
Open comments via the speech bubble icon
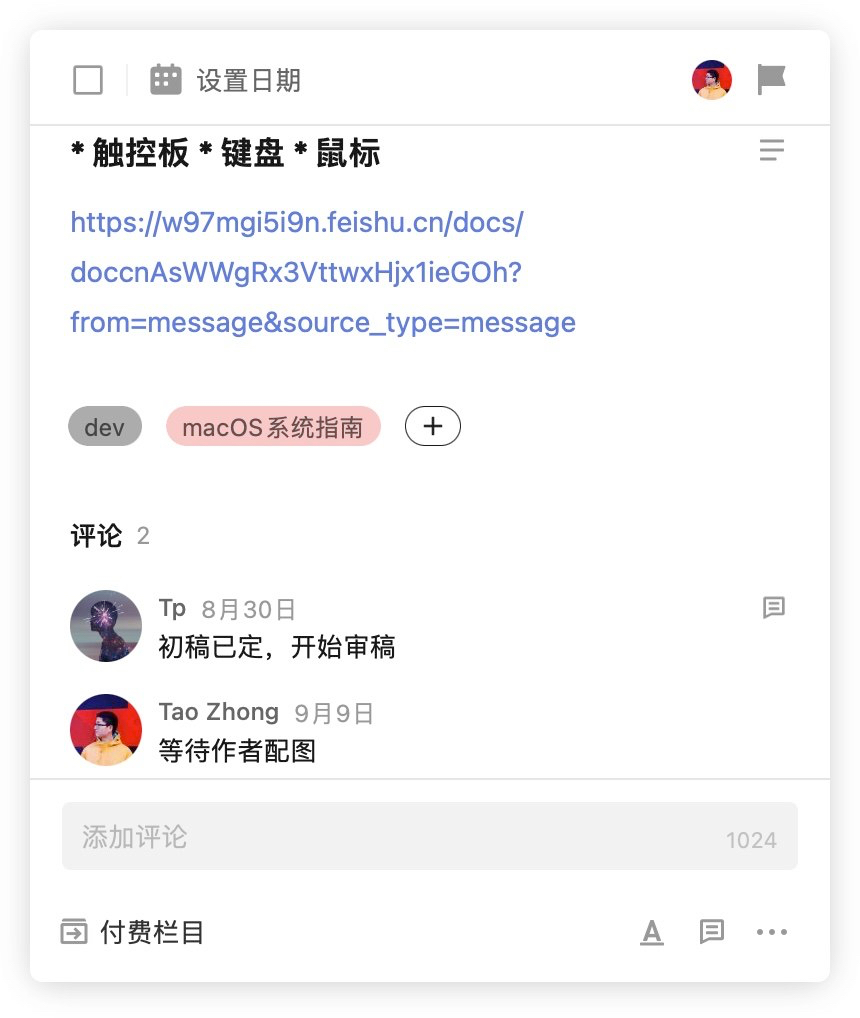click(712, 932)
